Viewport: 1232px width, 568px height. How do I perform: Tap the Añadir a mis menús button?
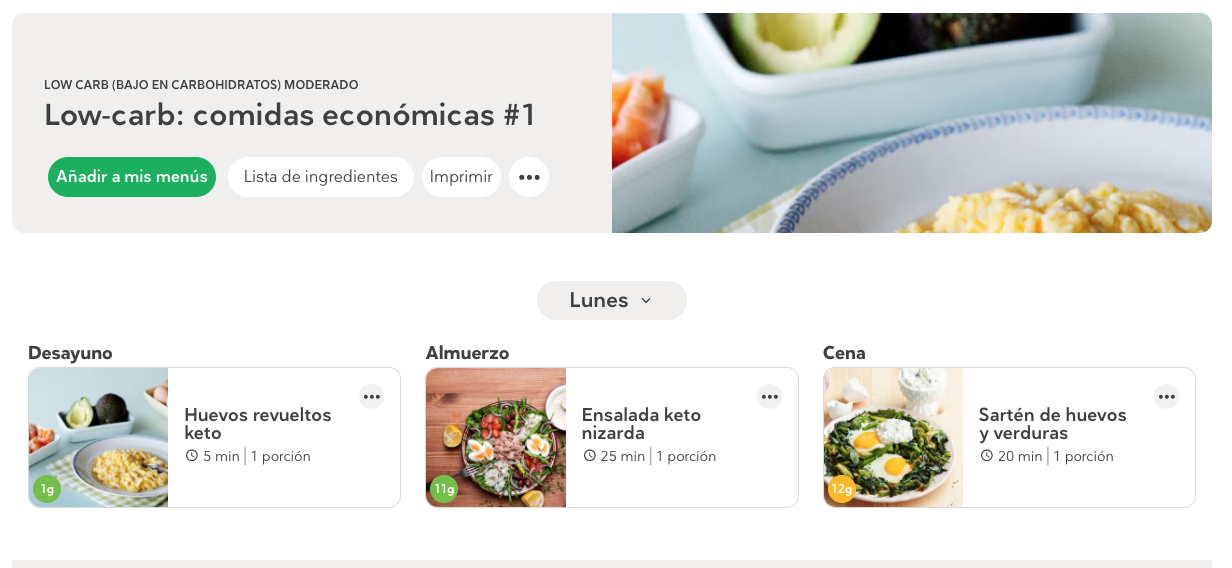click(x=131, y=177)
